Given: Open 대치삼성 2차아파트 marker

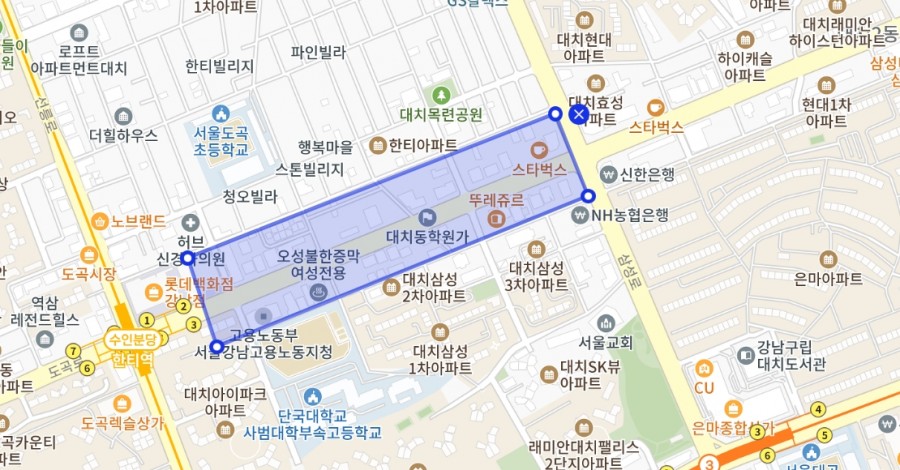Looking at the screenshot, I should coord(391,288).
